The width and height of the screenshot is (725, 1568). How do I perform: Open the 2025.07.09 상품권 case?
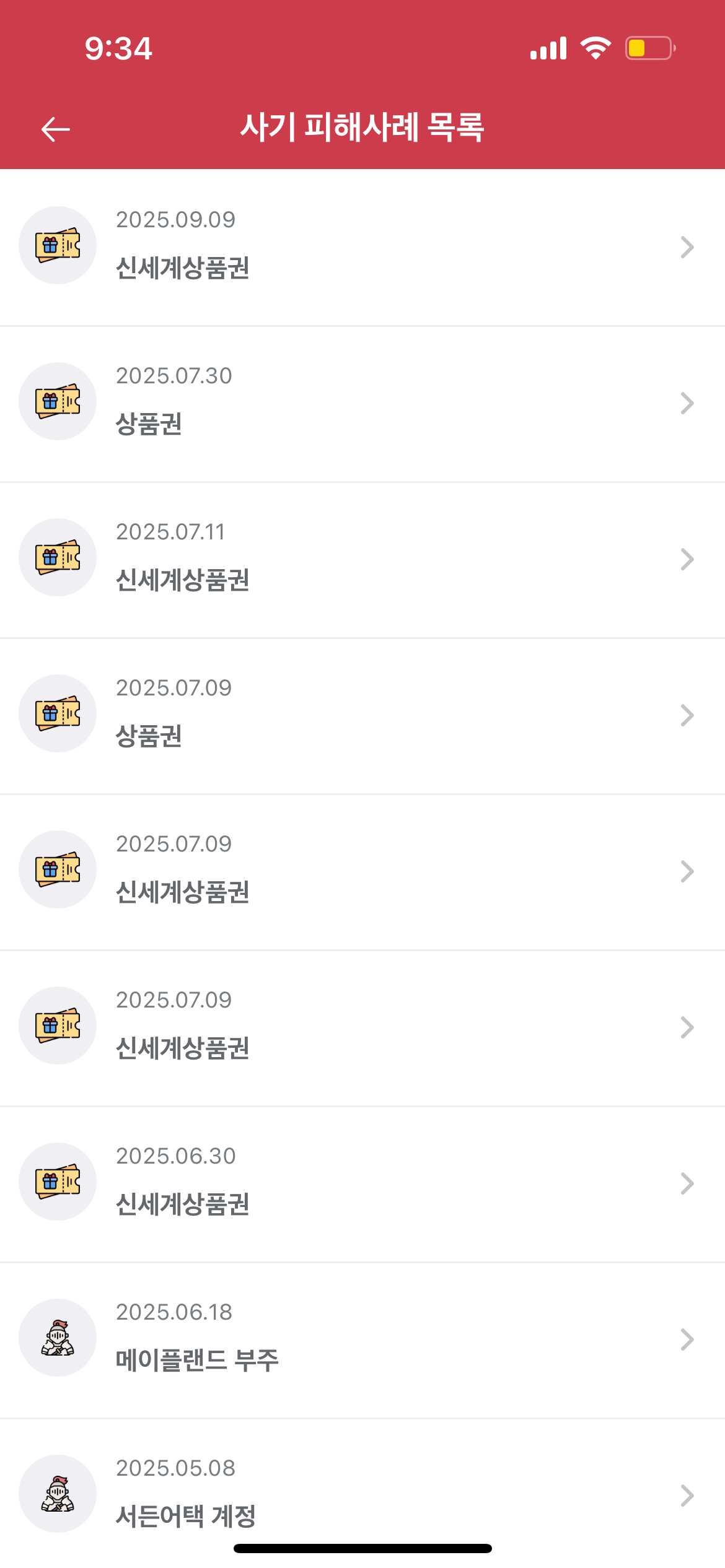(362, 715)
